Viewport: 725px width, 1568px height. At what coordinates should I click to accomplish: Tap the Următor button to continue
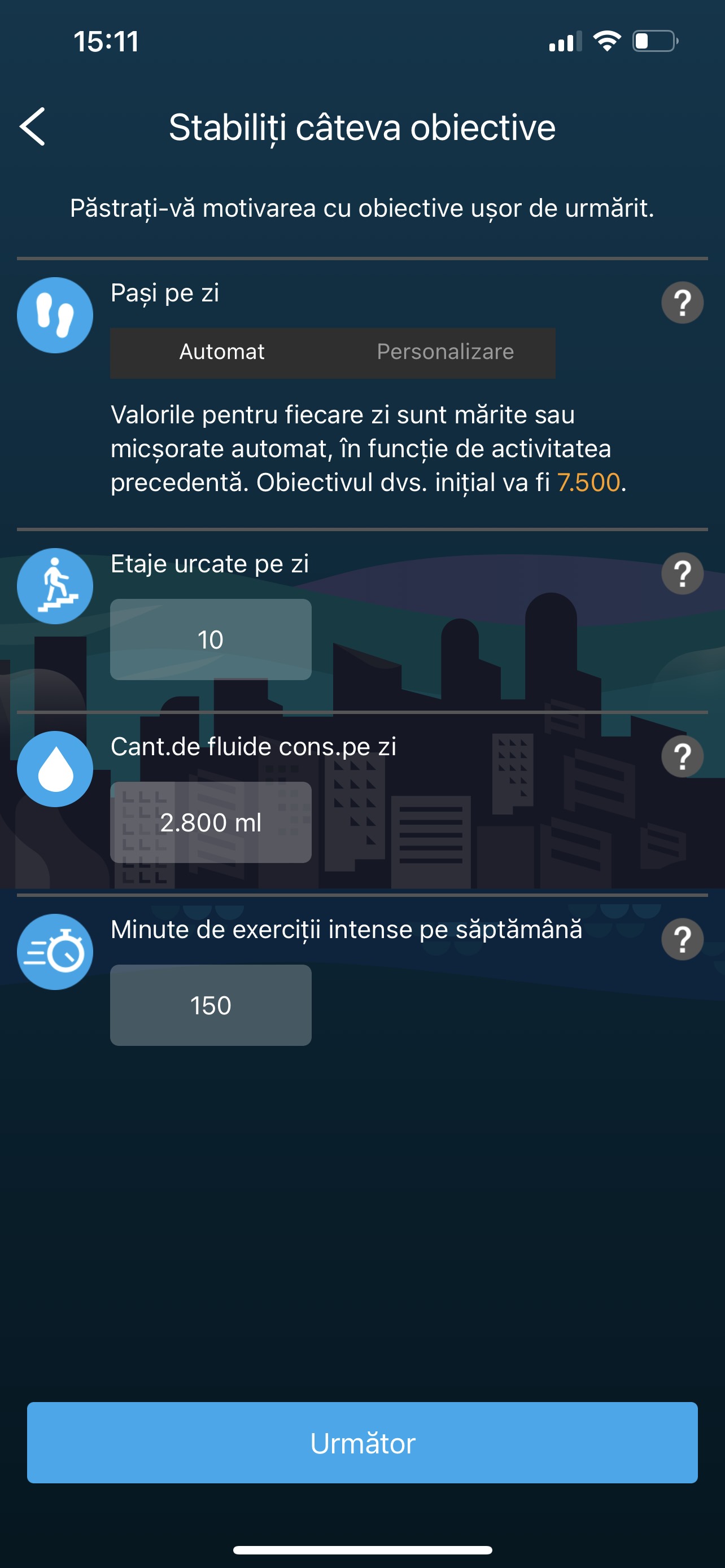point(362,1443)
